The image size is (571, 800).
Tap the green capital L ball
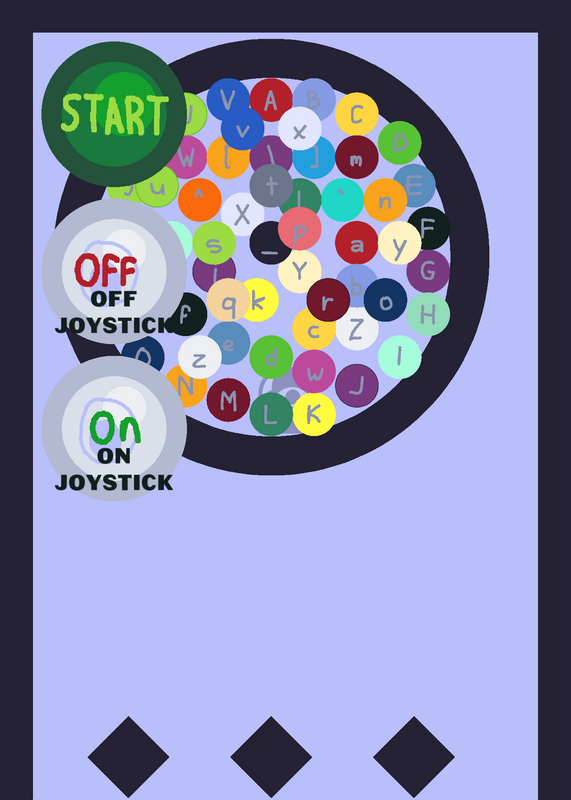point(271,414)
